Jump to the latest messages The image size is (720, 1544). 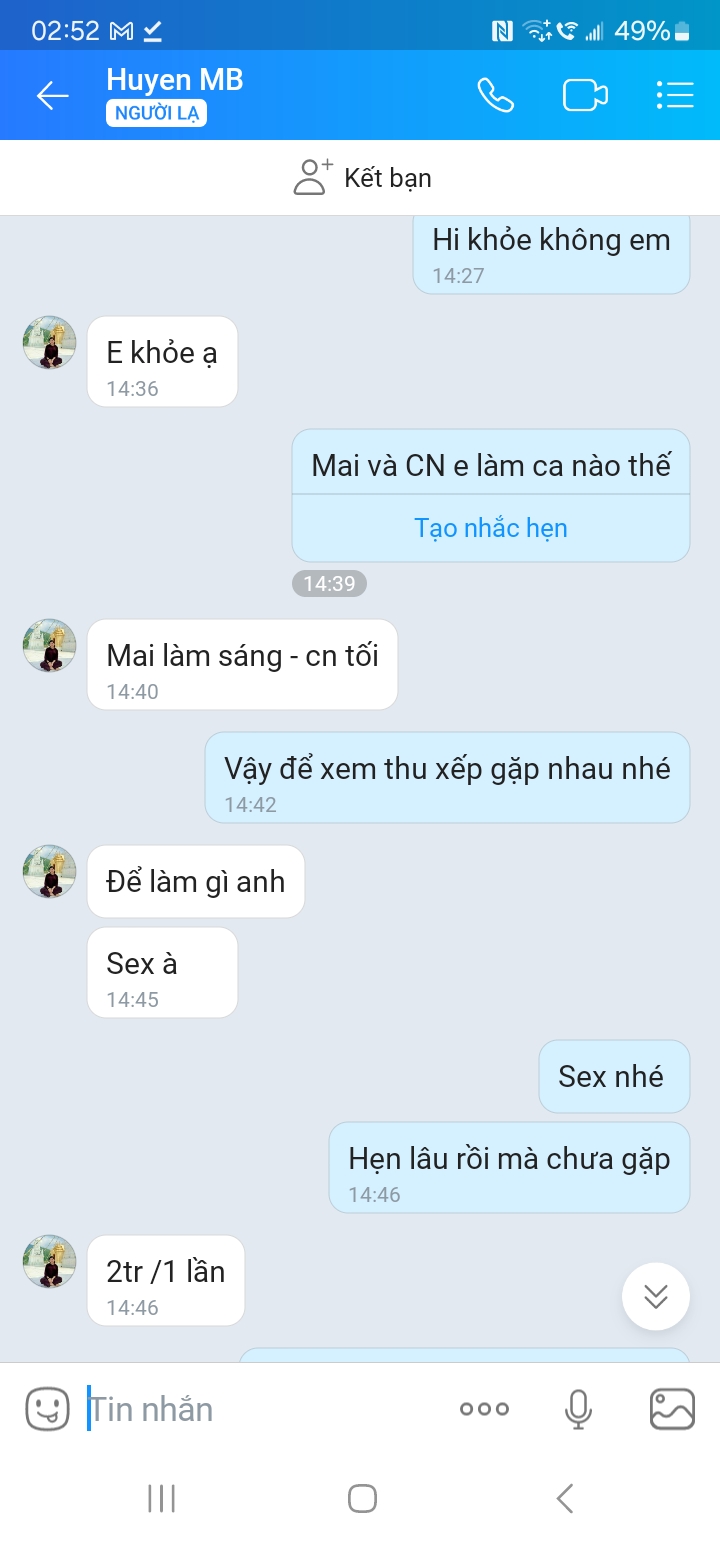[x=655, y=1296]
